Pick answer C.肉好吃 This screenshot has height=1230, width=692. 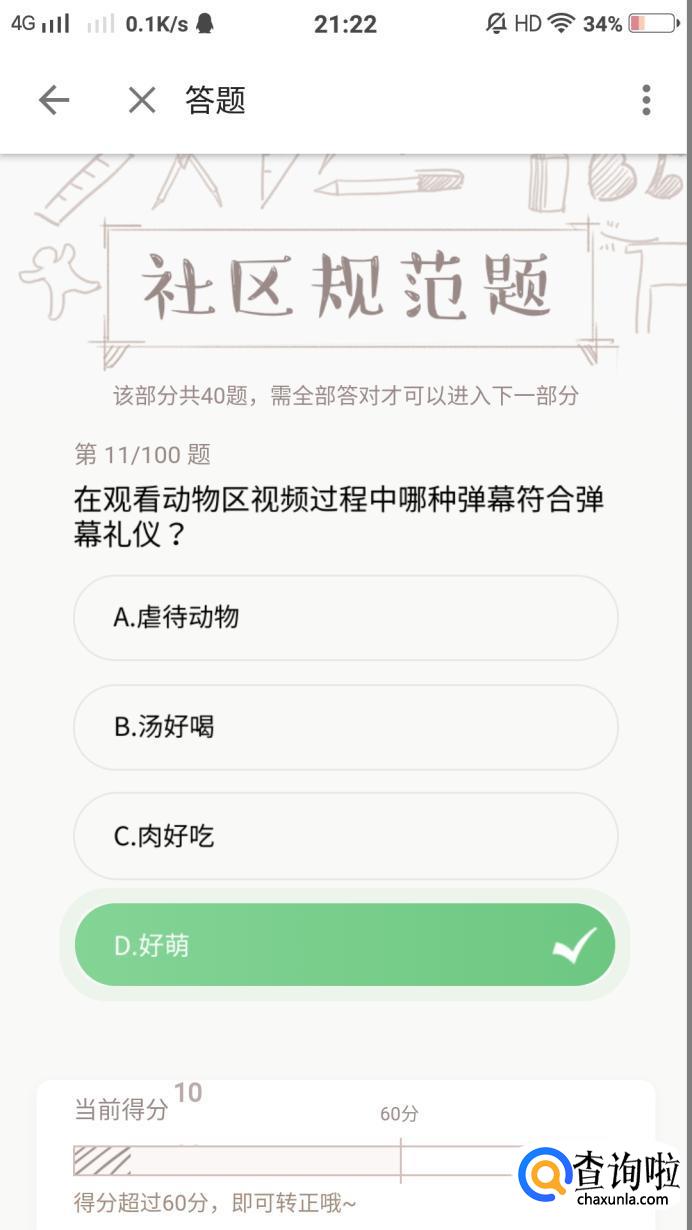pos(345,836)
